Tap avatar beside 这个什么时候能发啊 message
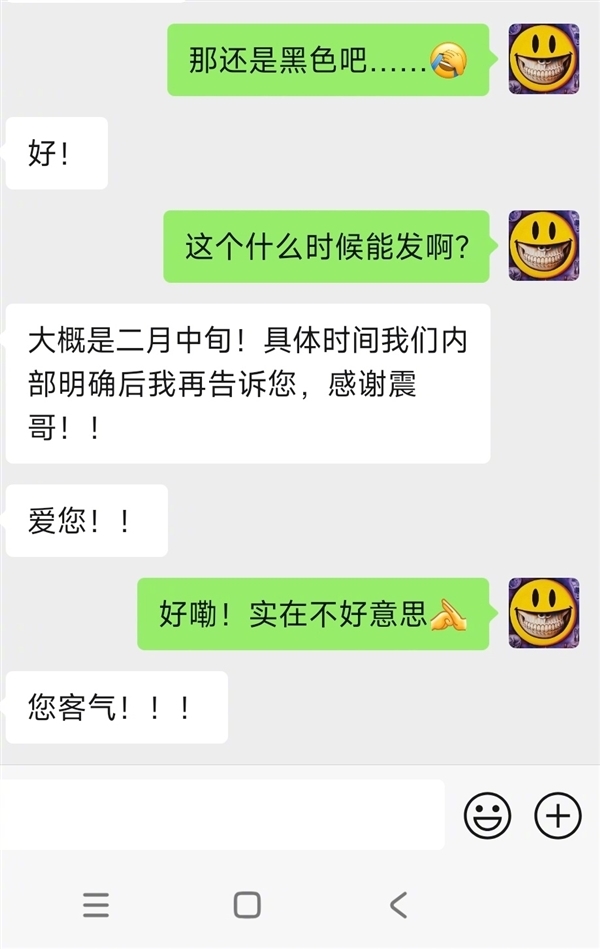 click(543, 245)
